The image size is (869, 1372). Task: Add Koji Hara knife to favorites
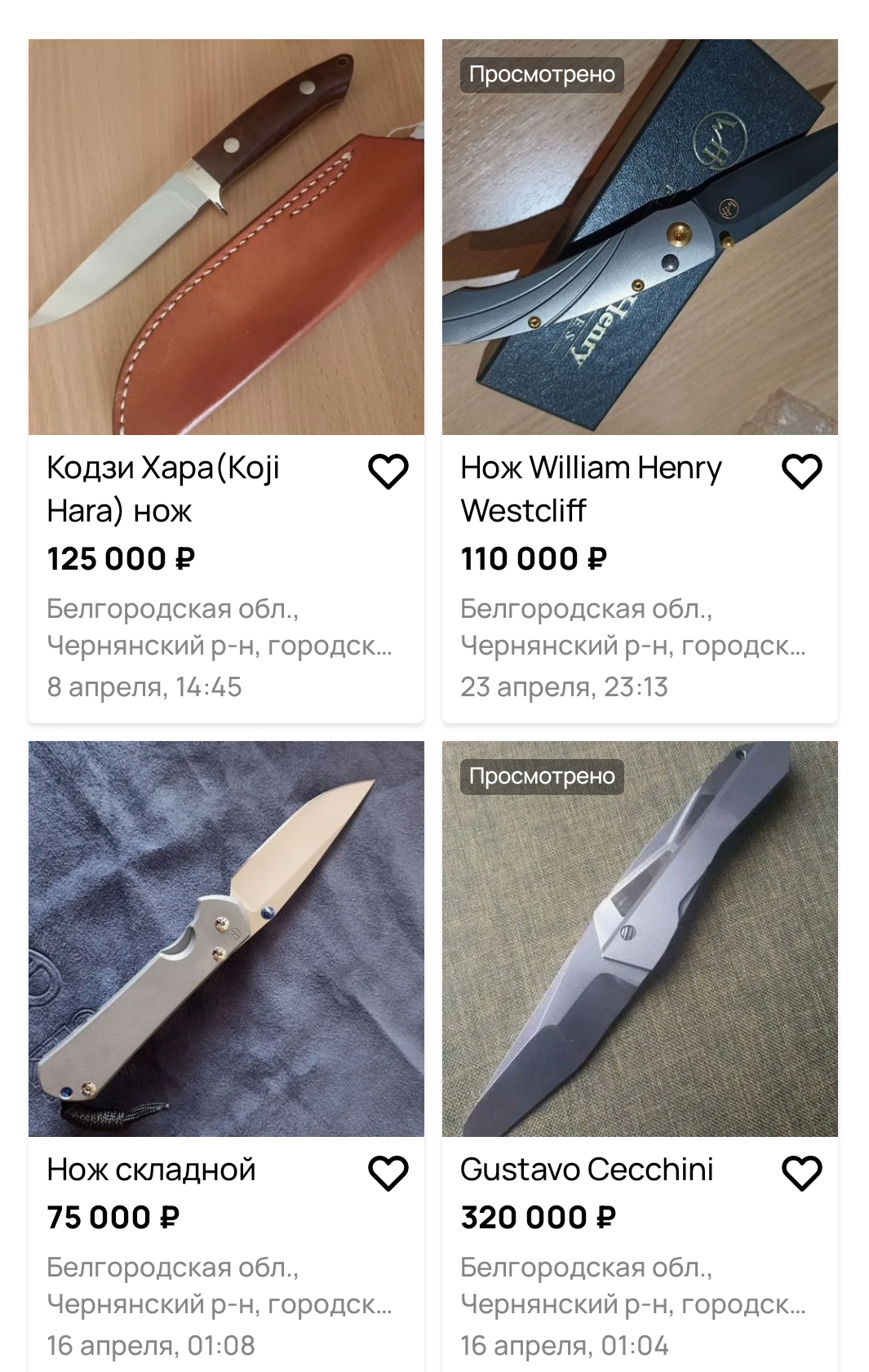388,472
